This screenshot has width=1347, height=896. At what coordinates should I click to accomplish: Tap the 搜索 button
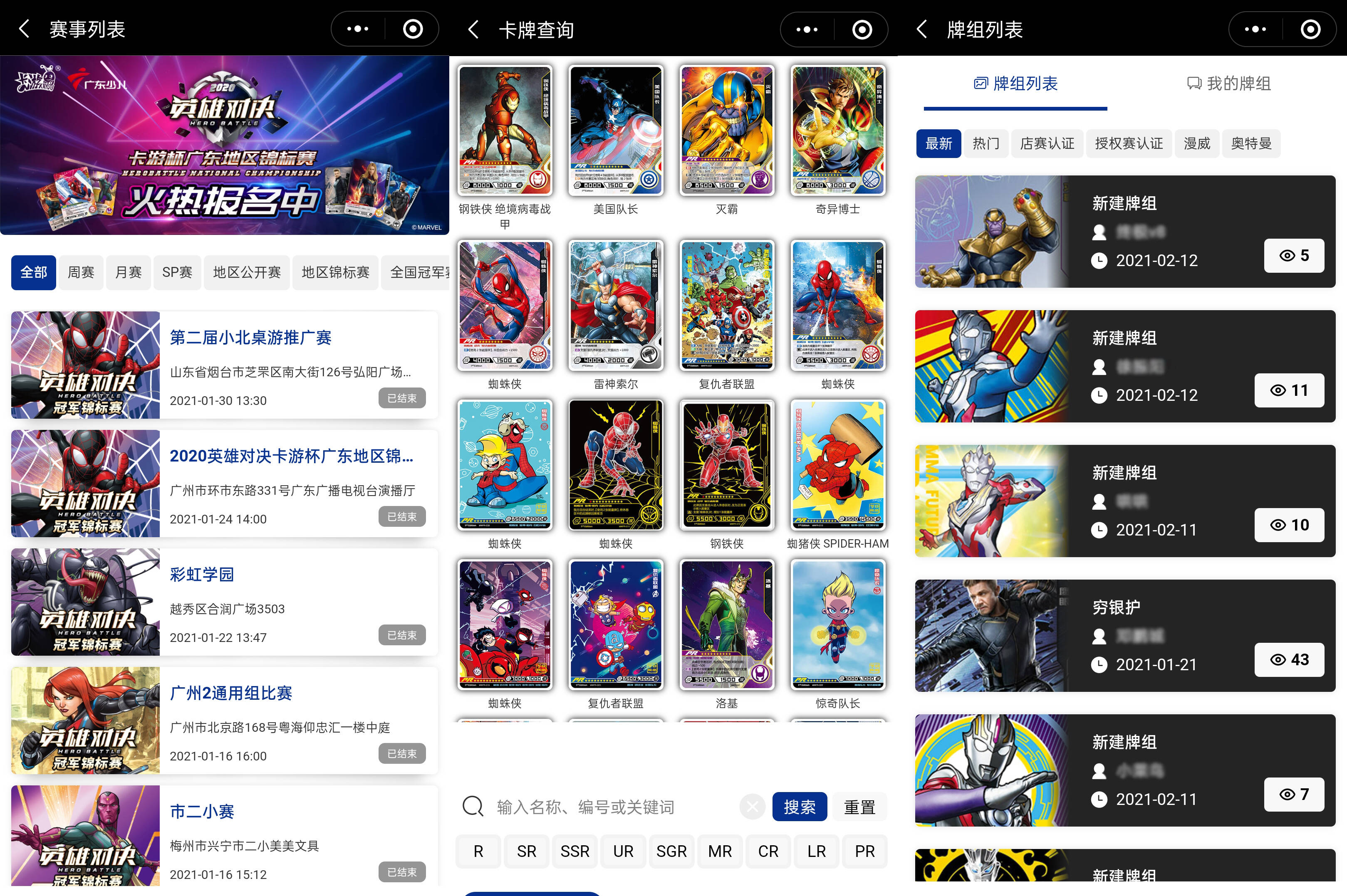click(799, 807)
